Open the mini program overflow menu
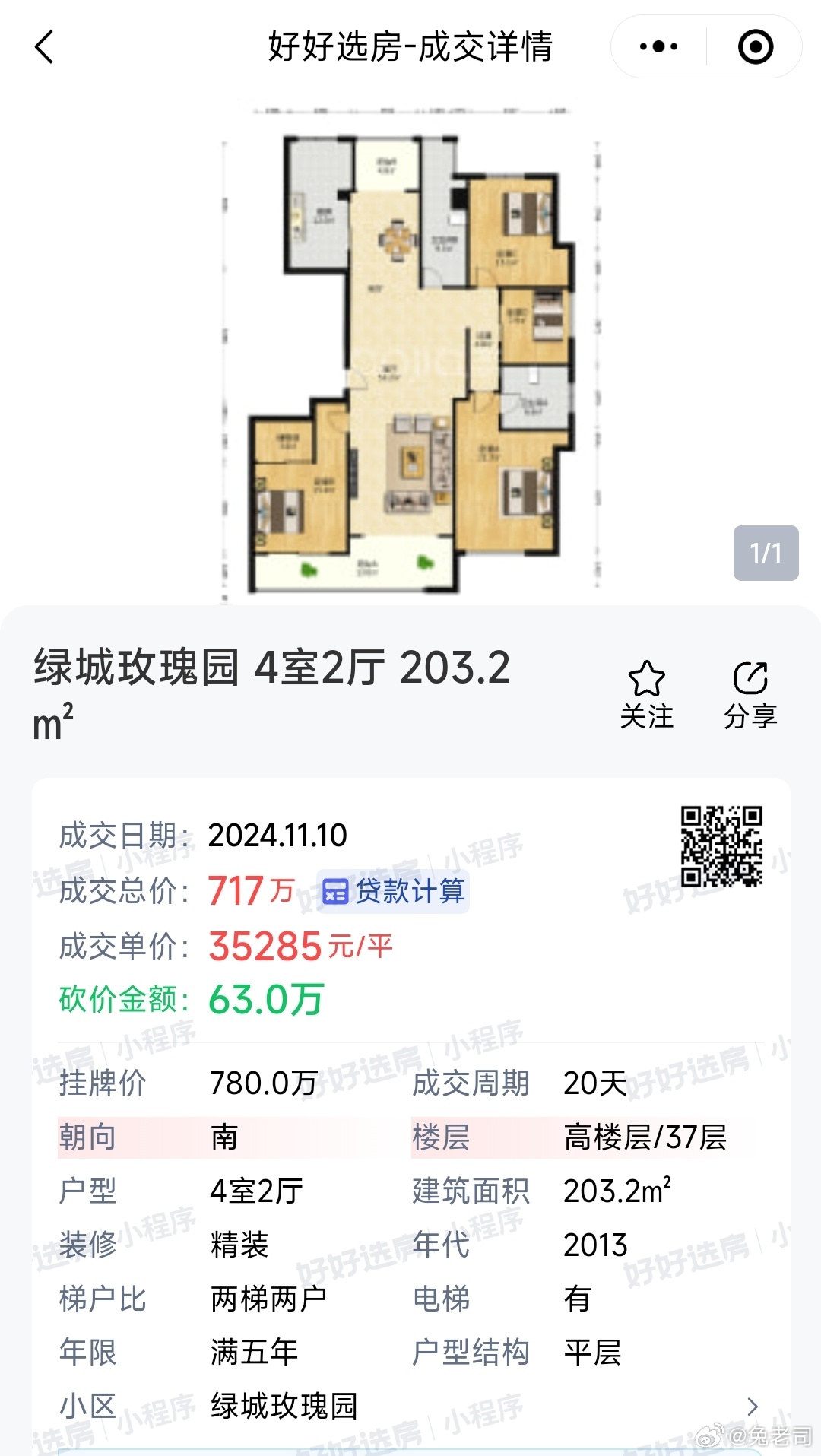This screenshot has width=821, height=1456. [658, 47]
